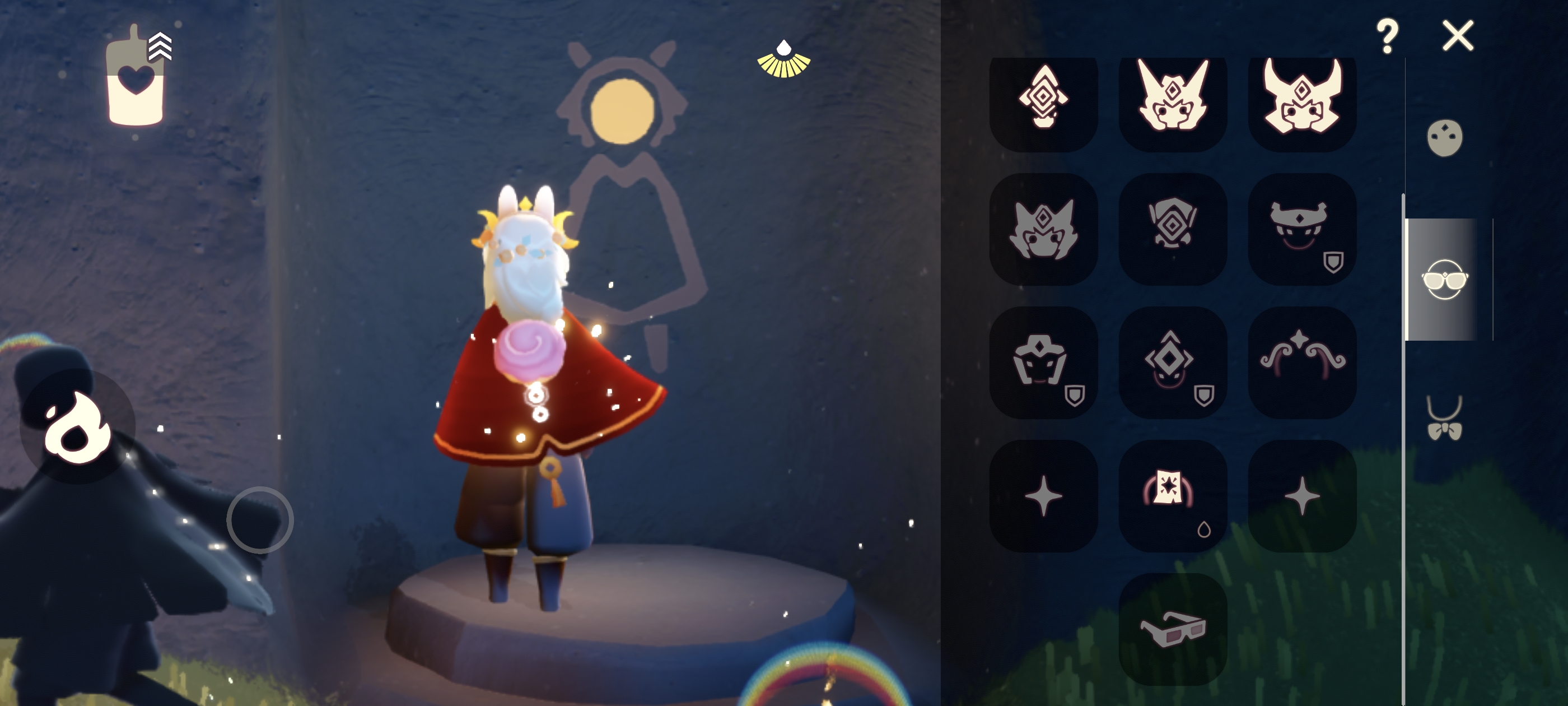Tap the candle flame button
The height and width of the screenshot is (706, 1568).
pyautogui.click(x=78, y=426)
